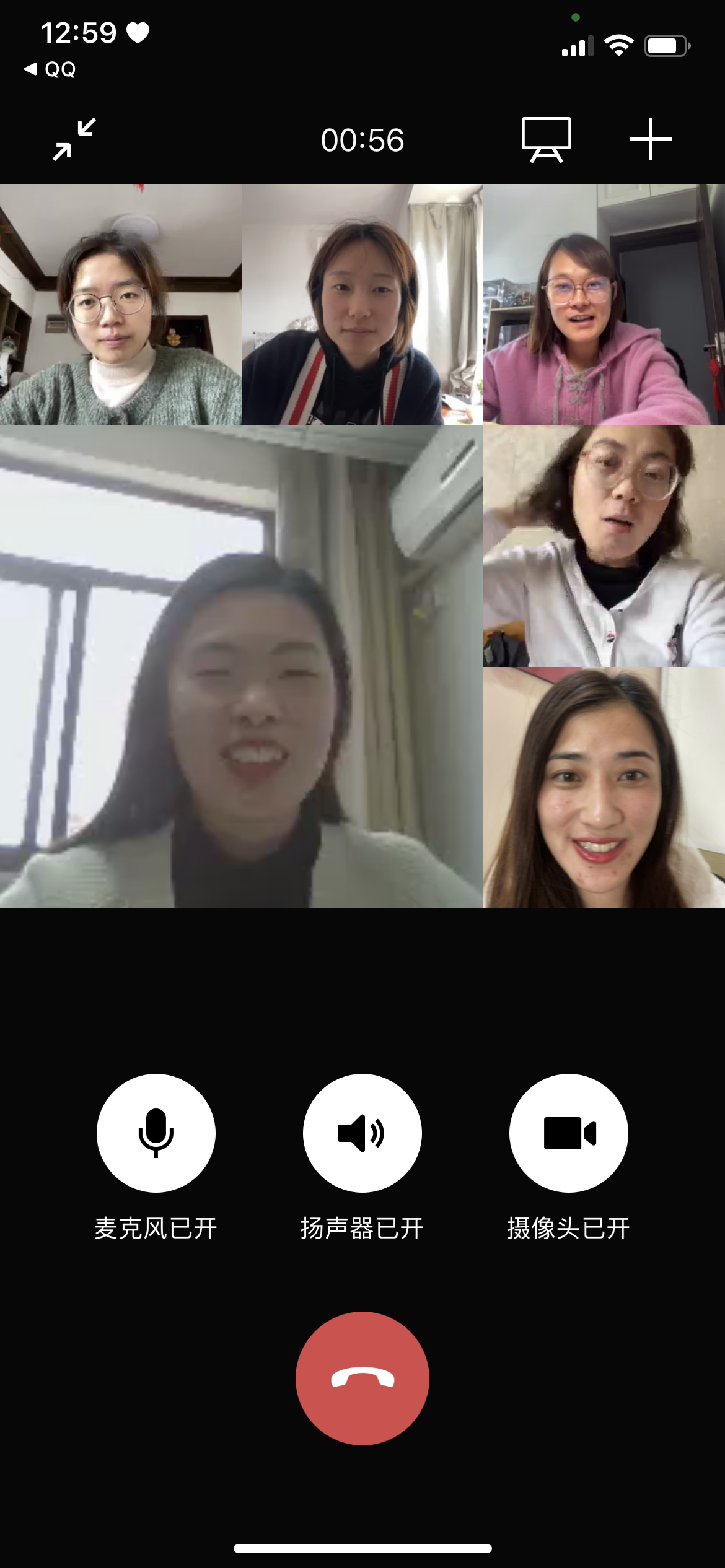Hang up with the red end-call button

pyautogui.click(x=362, y=1378)
